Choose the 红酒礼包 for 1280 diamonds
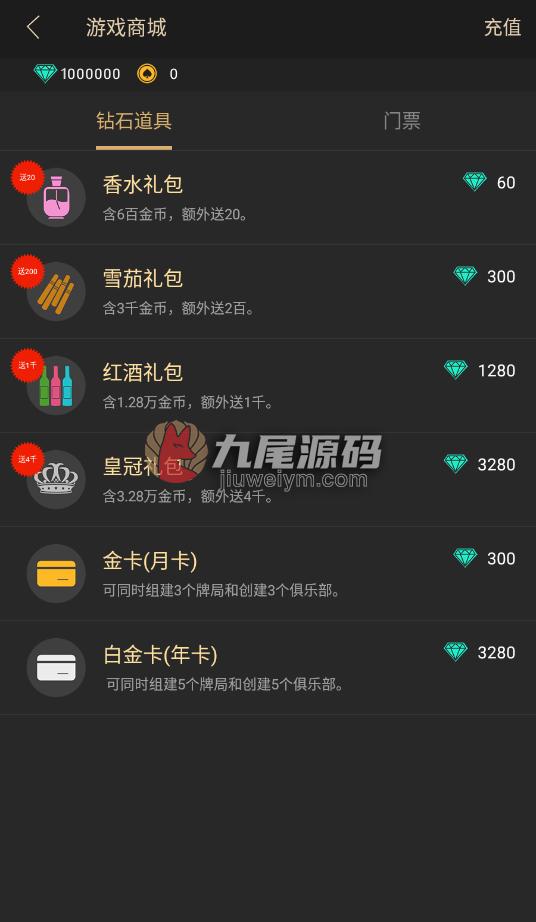This screenshot has width=536, height=922. coord(268,386)
